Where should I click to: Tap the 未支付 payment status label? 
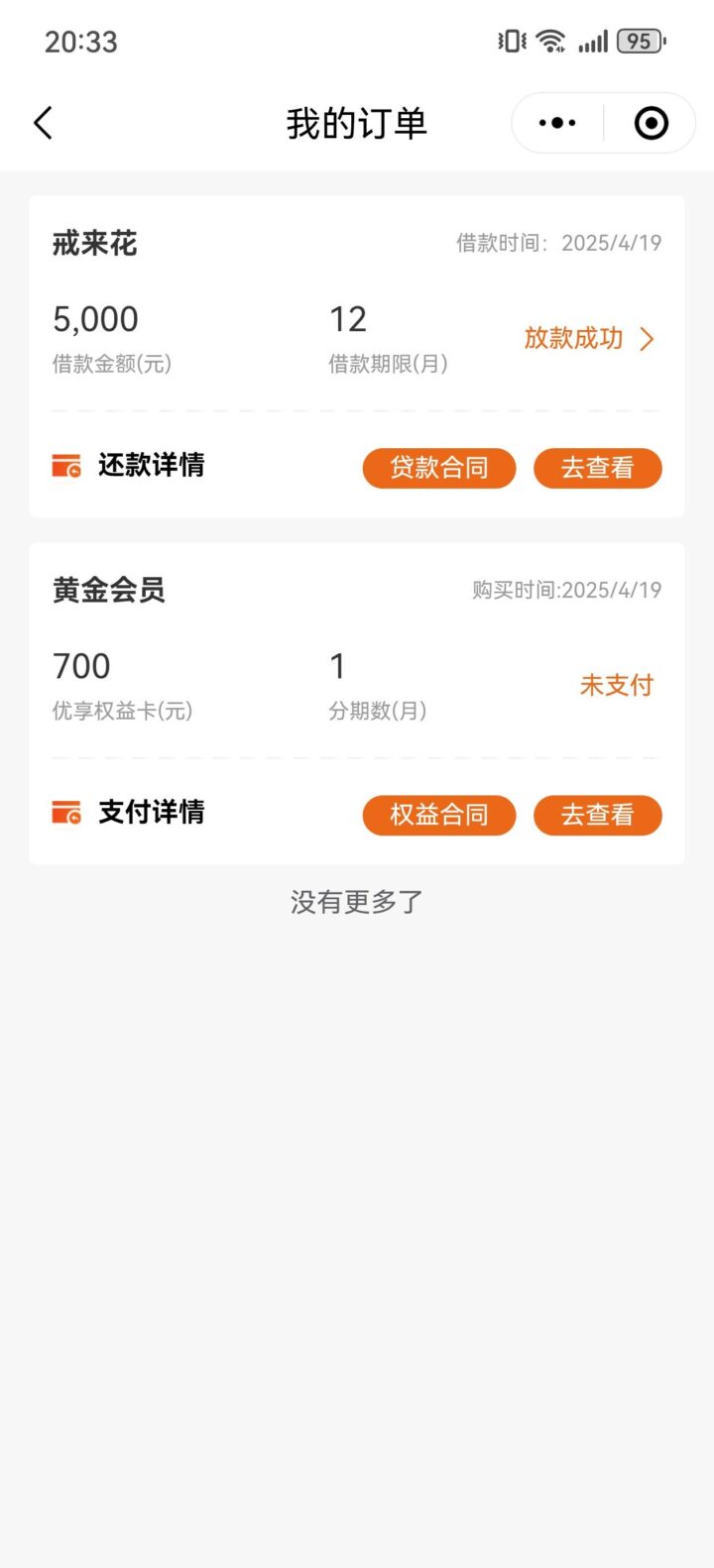(x=615, y=685)
